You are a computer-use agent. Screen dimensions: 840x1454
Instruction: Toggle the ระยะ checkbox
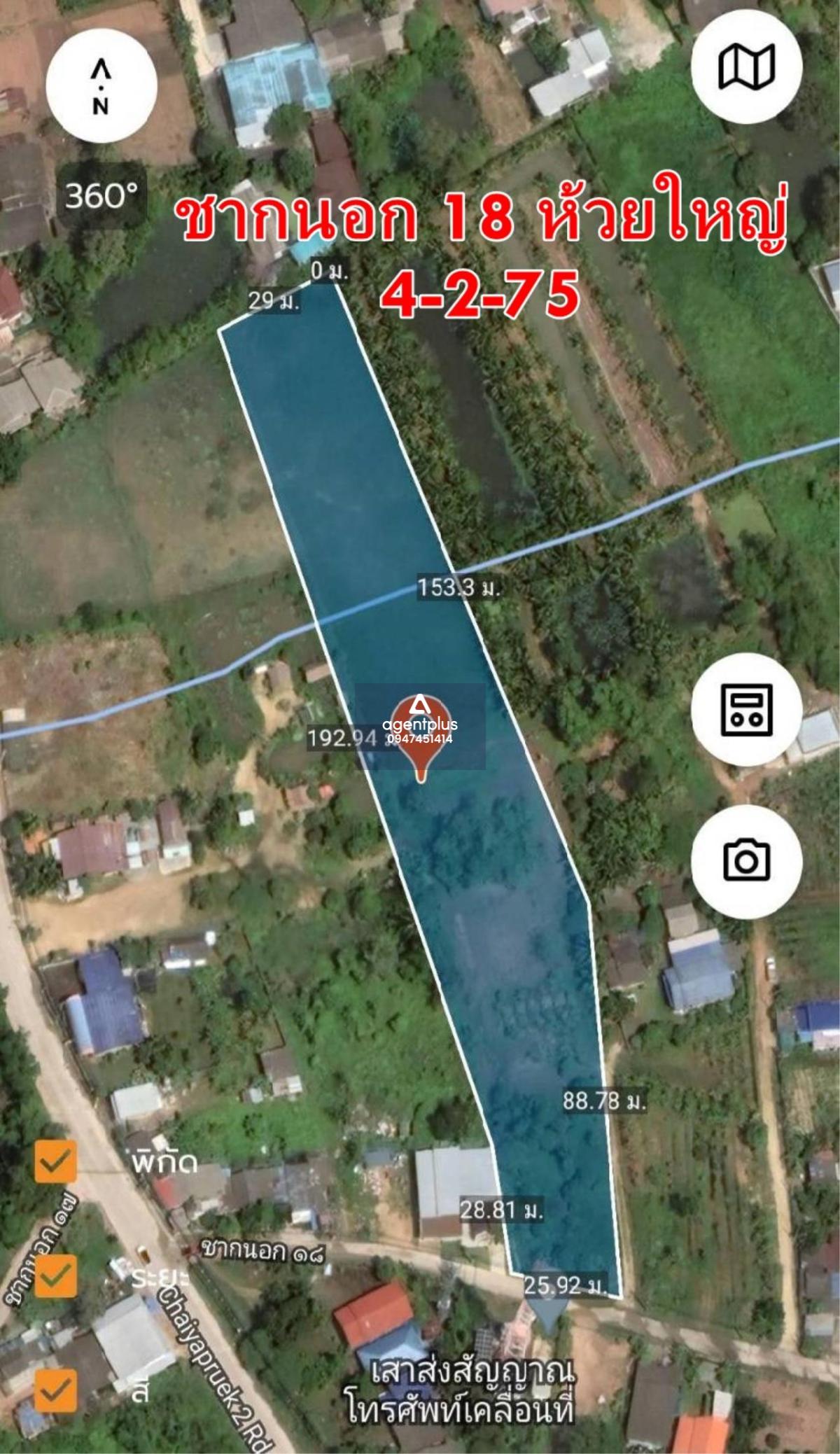[x=56, y=1275]
